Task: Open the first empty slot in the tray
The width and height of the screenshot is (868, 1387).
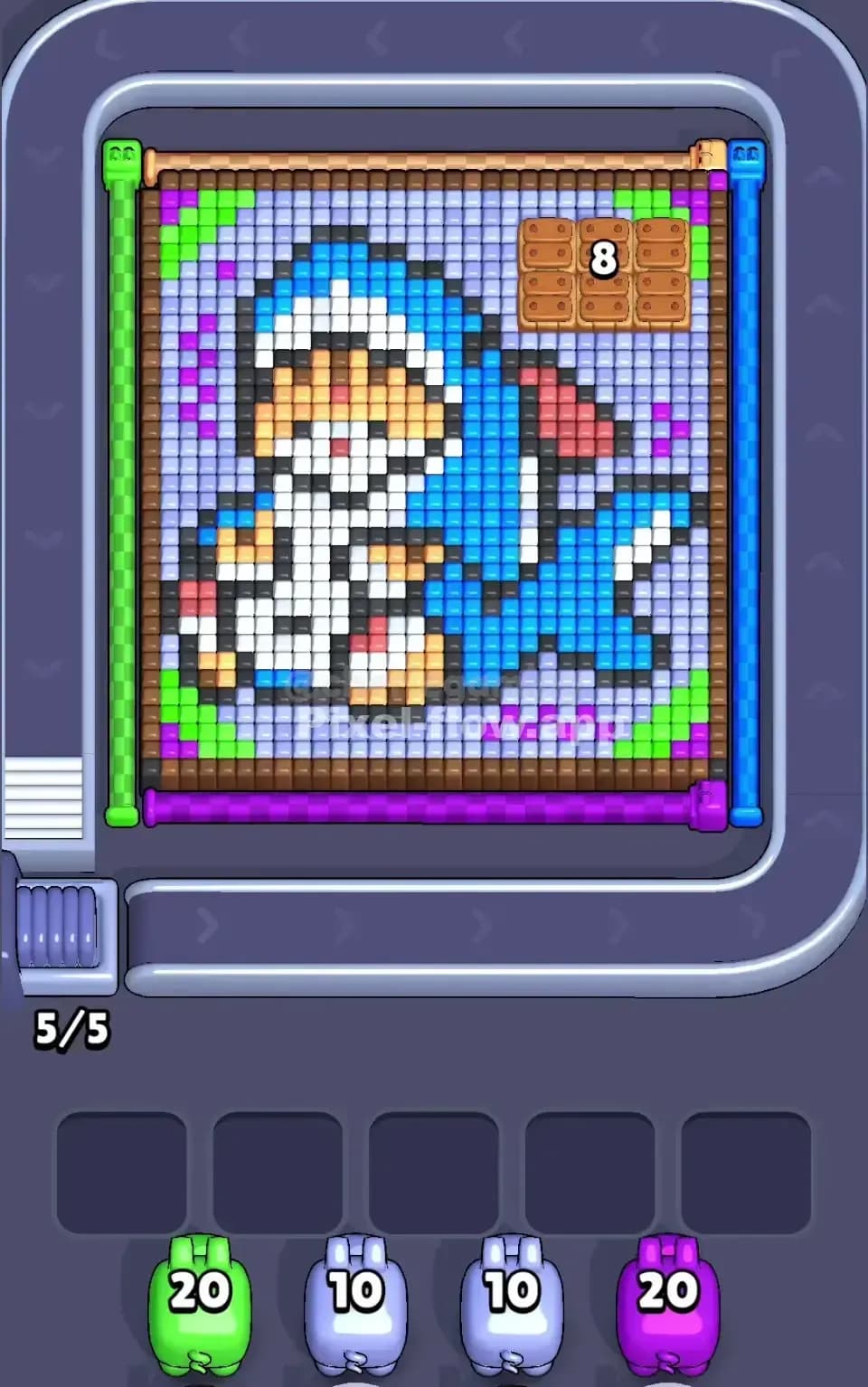Action: pyautogui.click(x=120, y=1168)
